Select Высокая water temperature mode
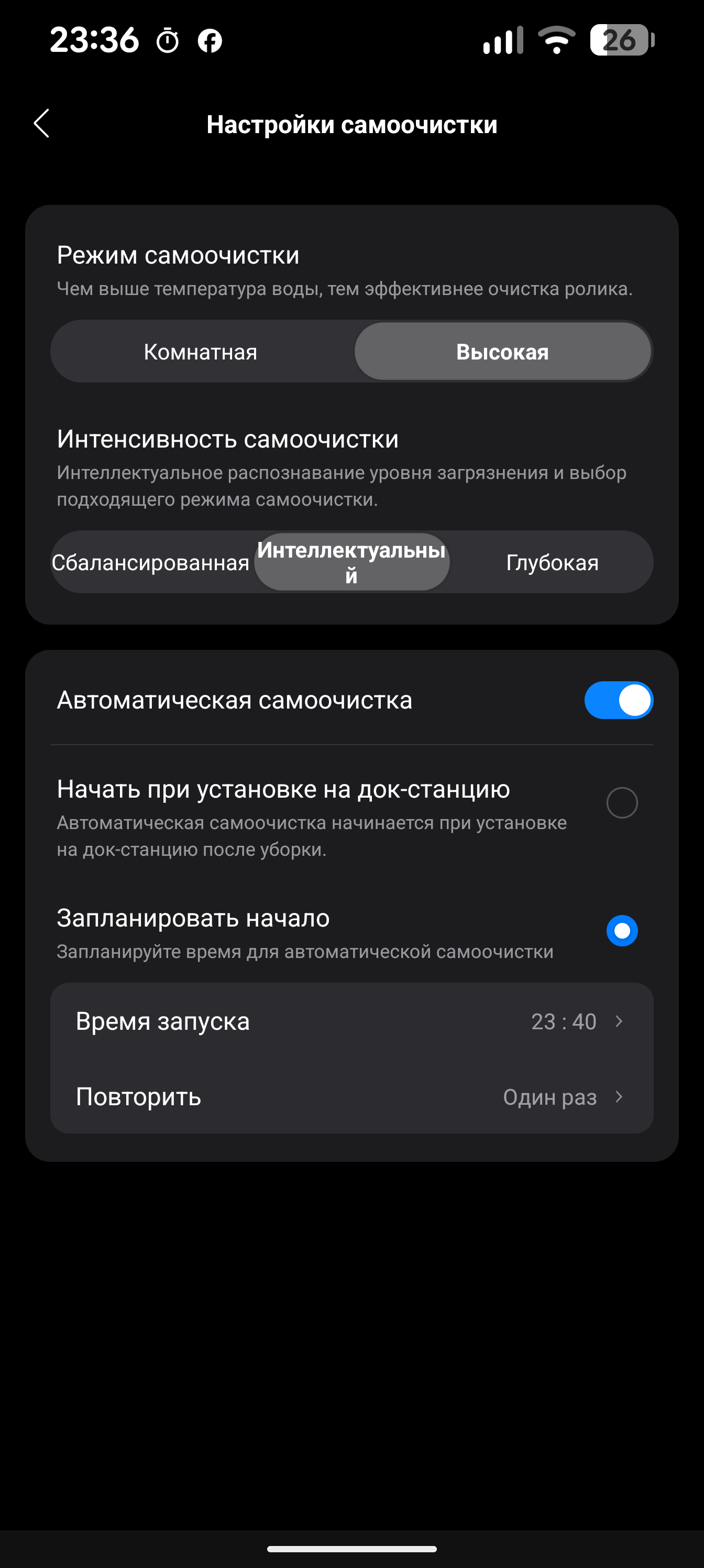Image resolution: width=704 pixels, height=1568 pixels. coord(503,352)
